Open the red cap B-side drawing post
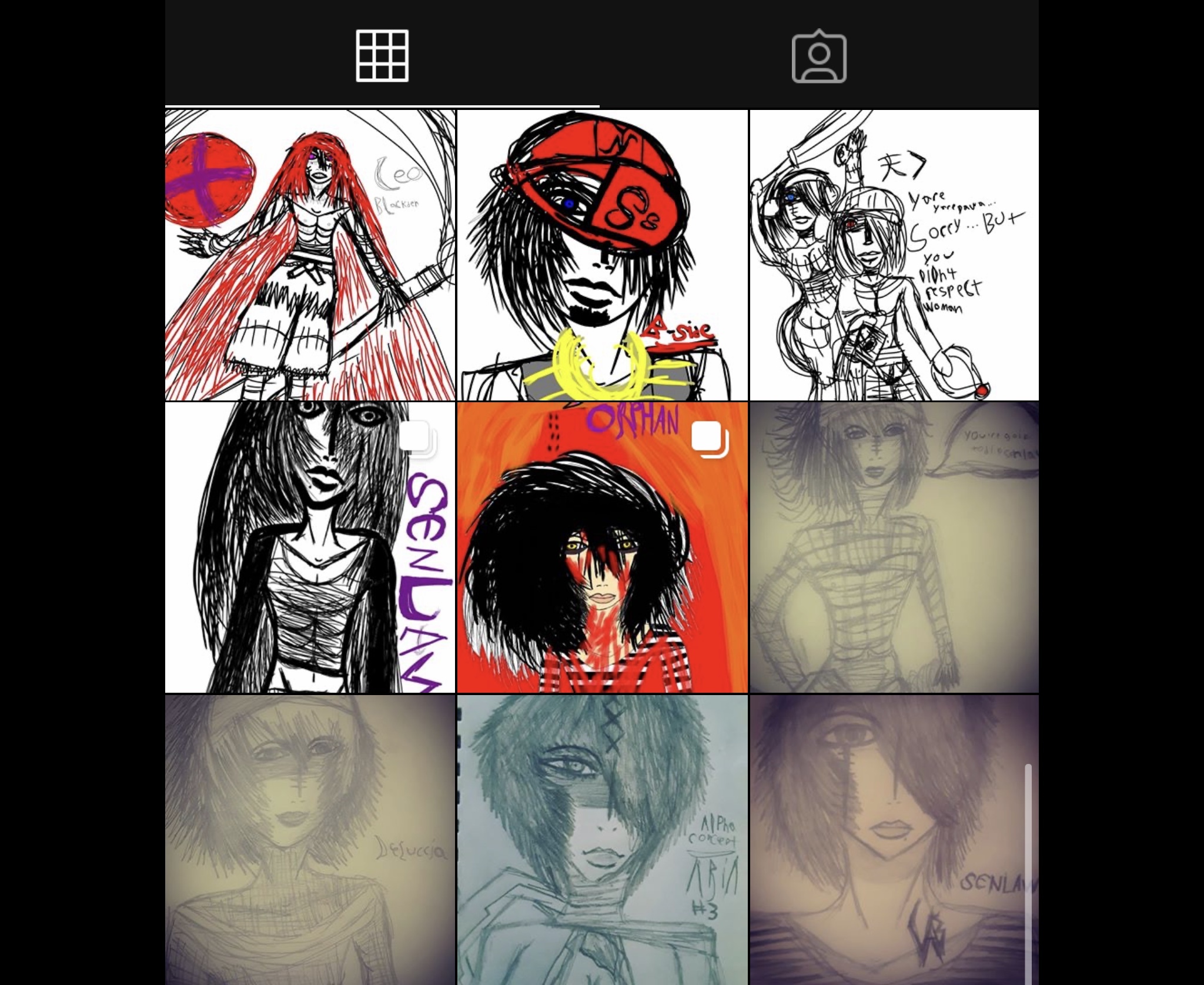Image resolution: width=1204 pixels, height=985 pixels. [x=602, y=255]
